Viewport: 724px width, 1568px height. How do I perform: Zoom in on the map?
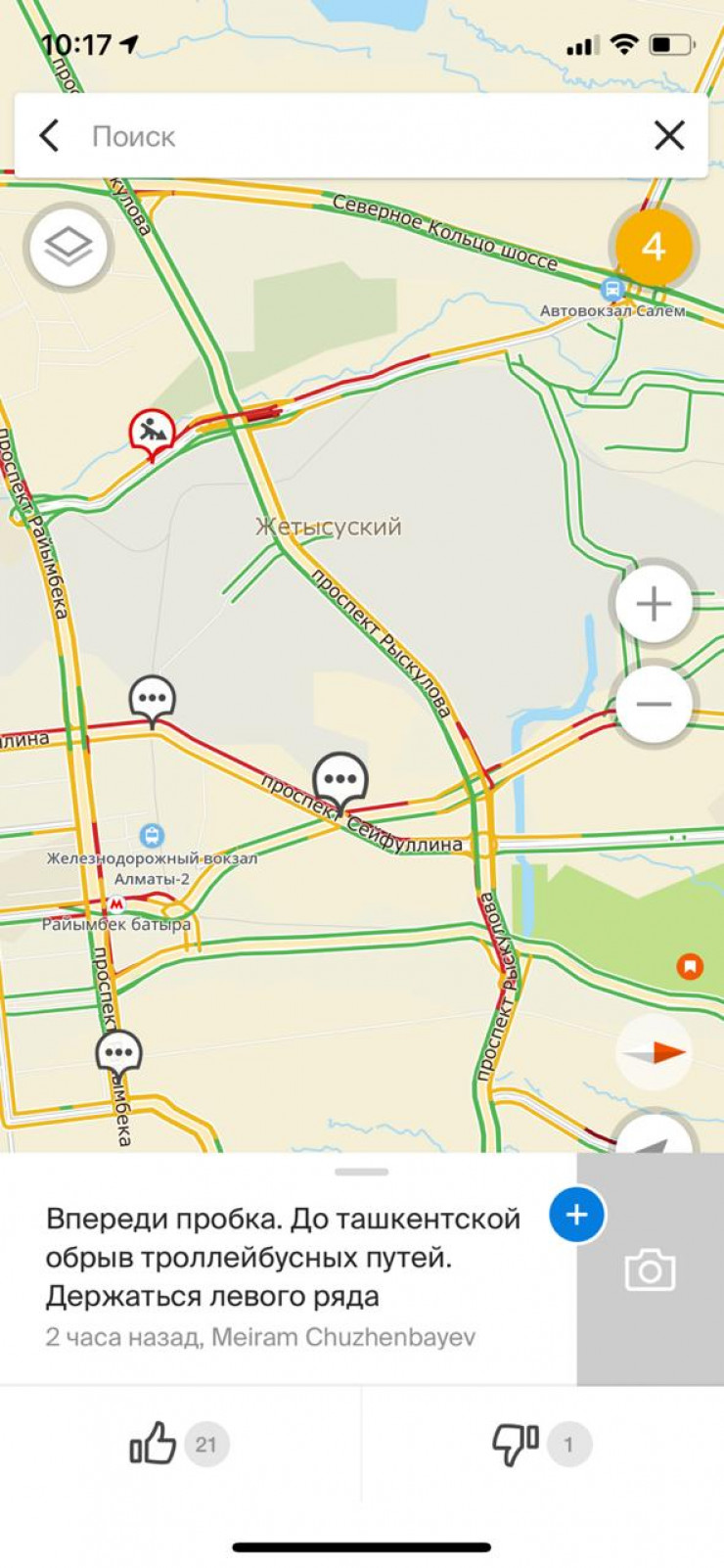[x=654, y=604]
